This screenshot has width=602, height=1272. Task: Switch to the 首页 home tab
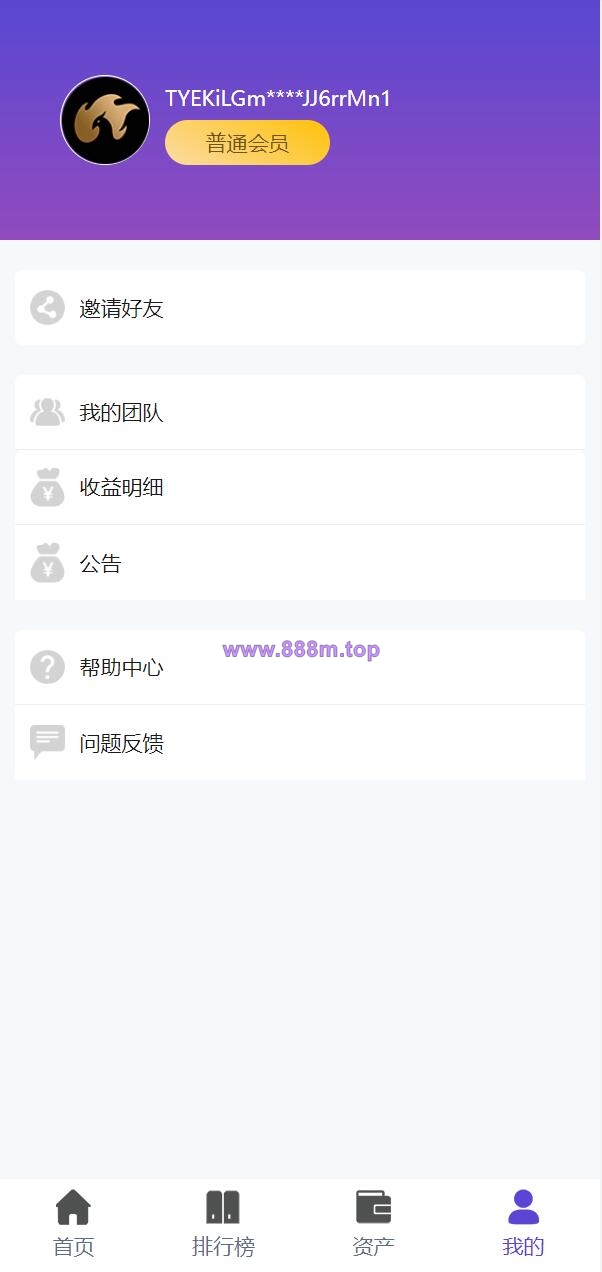74,1223
